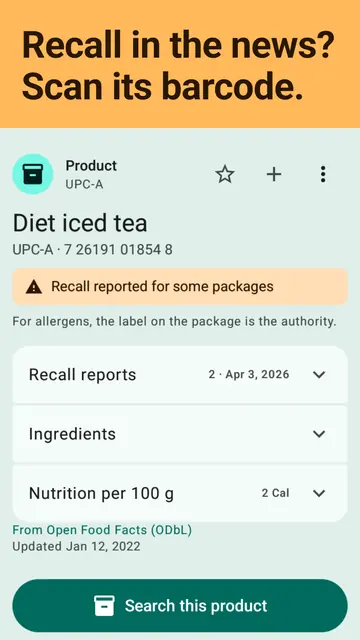
Task: Add Diet iced tea to favorites with star
Action: [225, 175]
